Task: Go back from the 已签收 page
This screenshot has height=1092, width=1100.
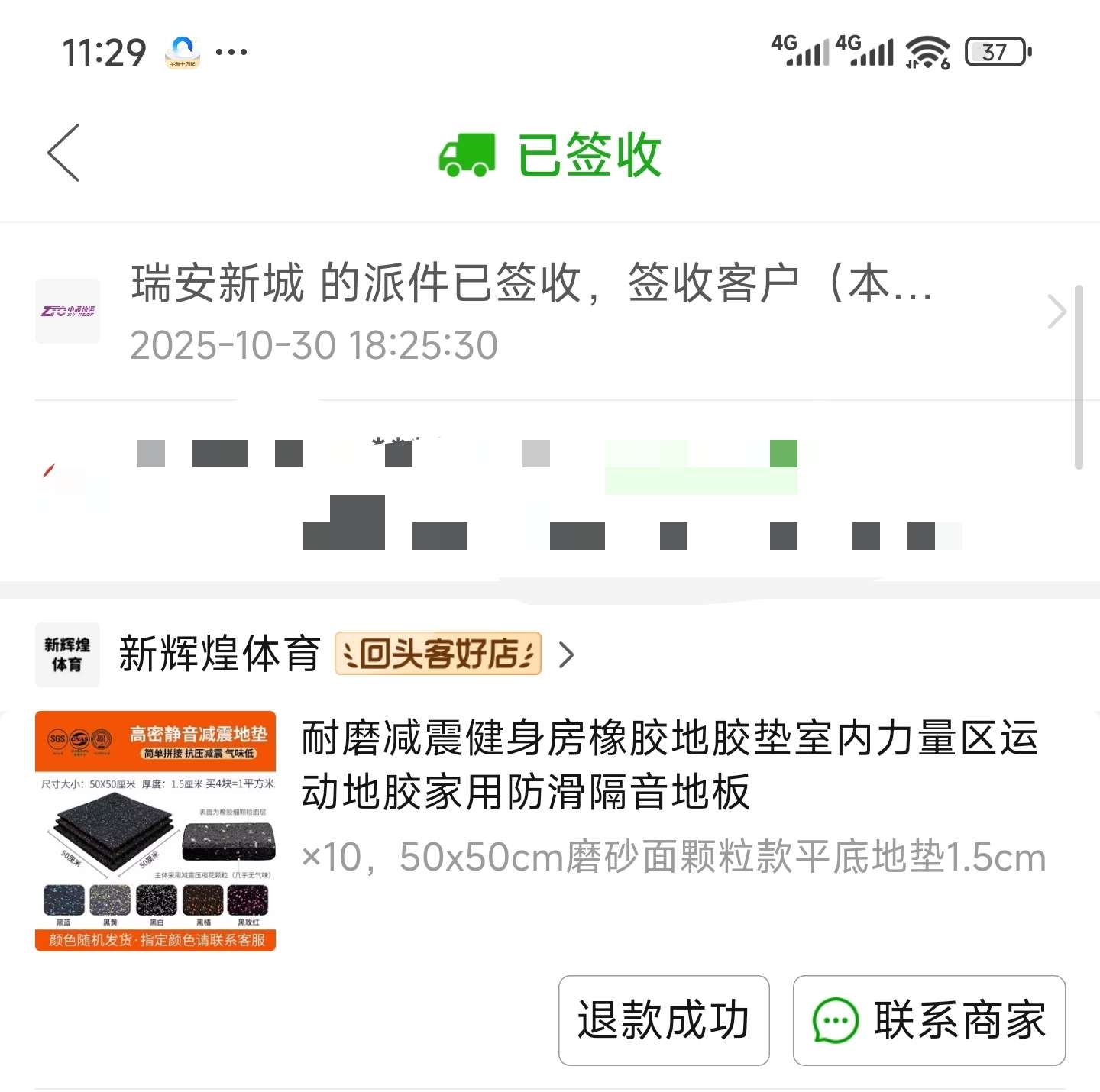Action: (x=64, y=153)
